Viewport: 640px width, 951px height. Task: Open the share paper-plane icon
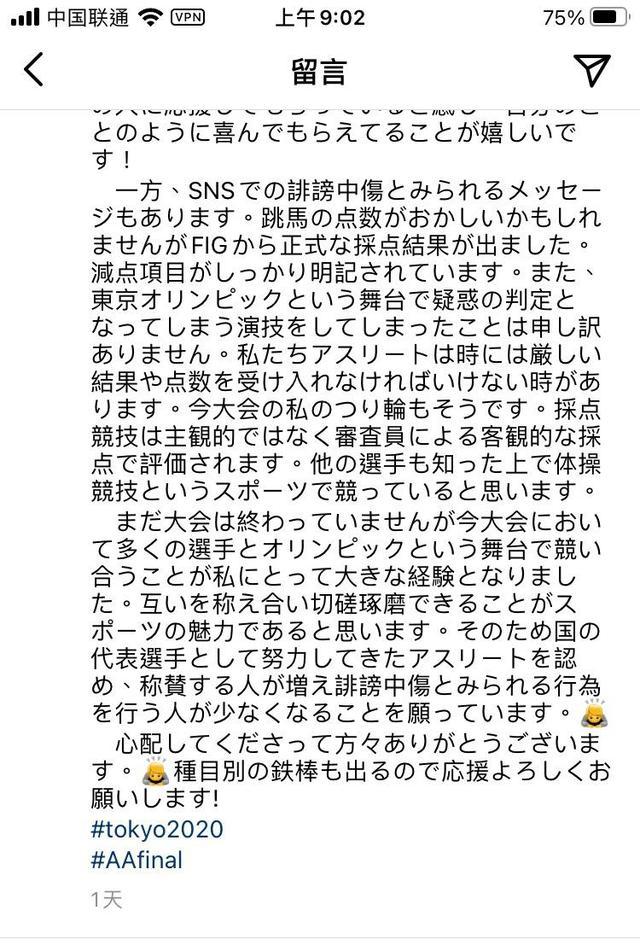tap(592, 69)
